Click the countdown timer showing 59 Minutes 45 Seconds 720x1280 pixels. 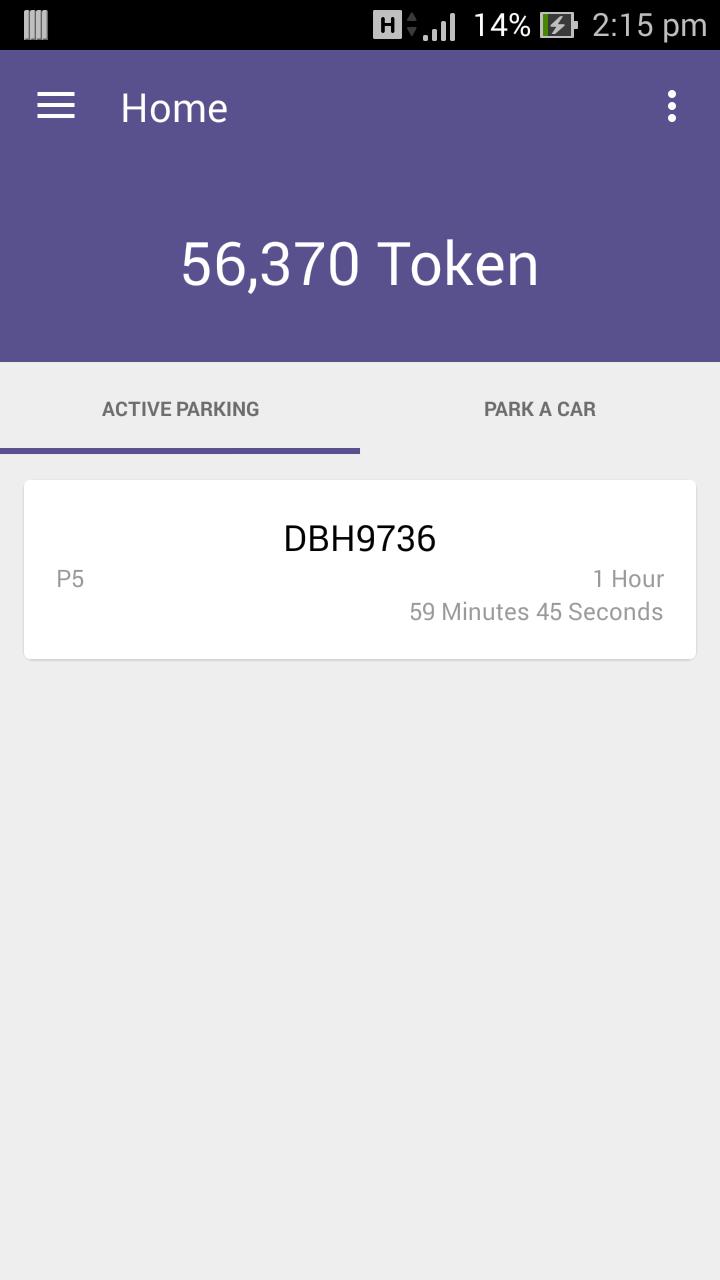pyautogui.click(x=534, y=611)
